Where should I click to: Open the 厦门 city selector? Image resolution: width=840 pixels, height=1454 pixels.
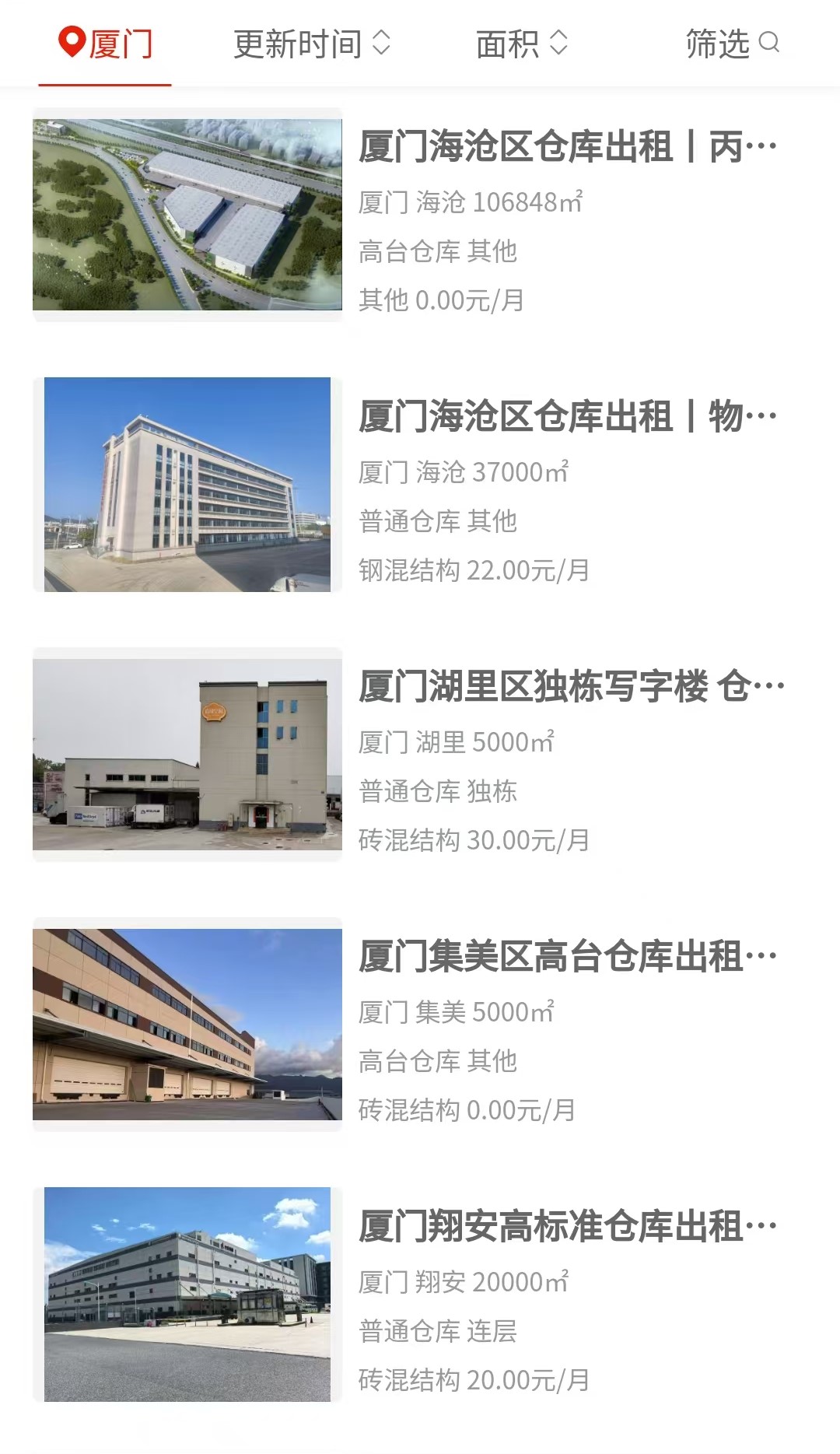105,44
